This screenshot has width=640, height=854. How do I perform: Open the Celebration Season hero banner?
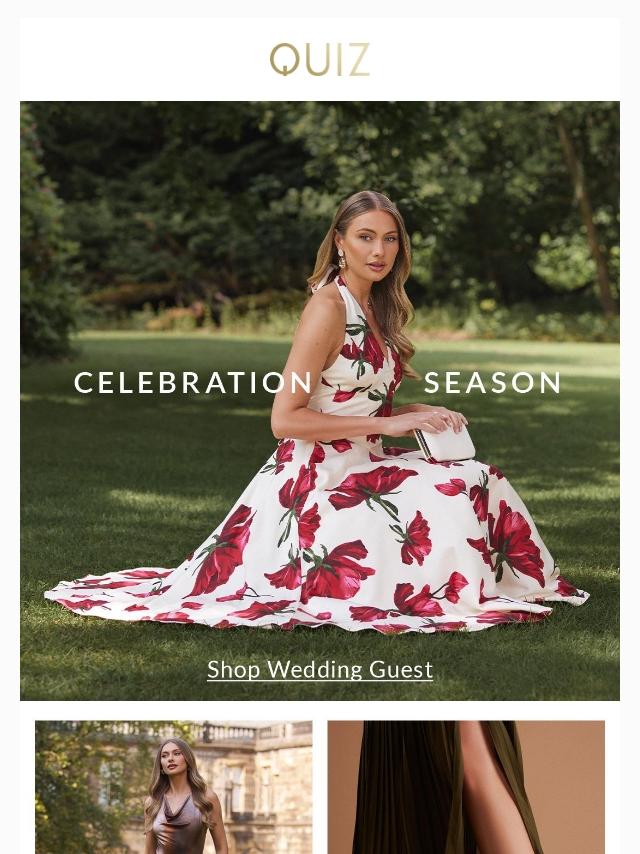(x=320, y=400)
